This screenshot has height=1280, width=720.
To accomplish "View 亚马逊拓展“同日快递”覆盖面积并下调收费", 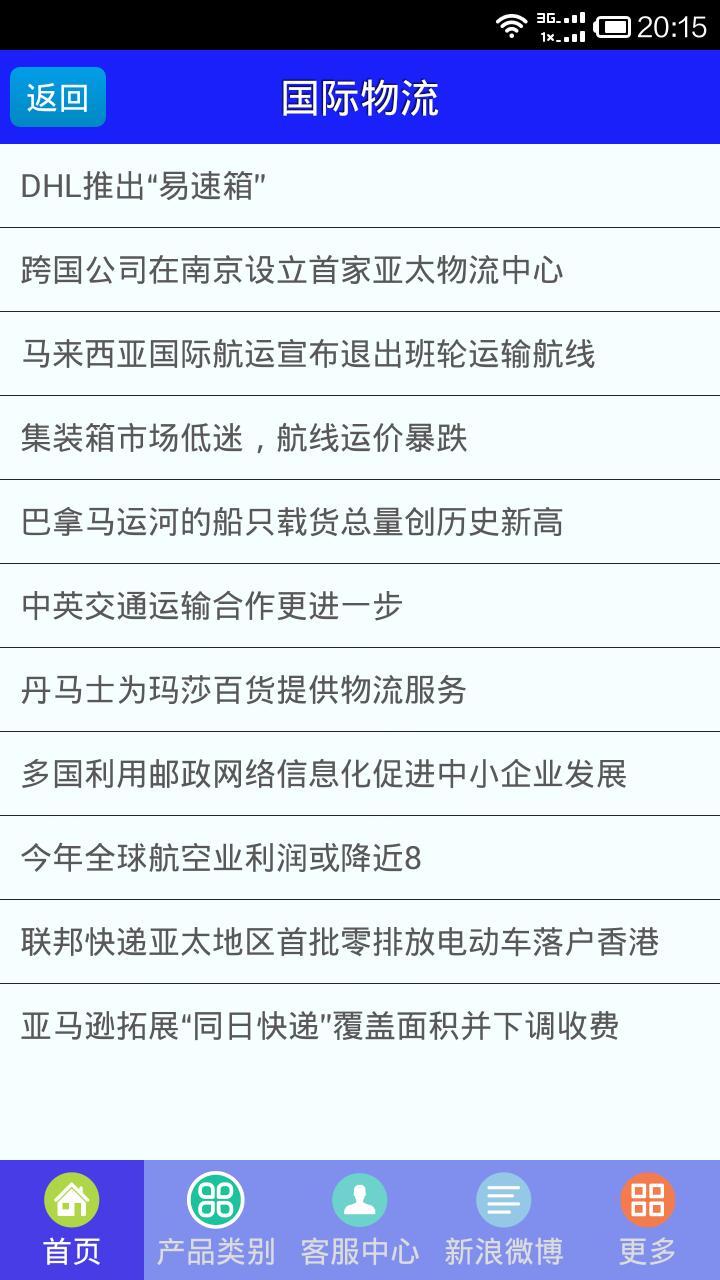I will pyautogui.click(x=360, y=1026).
